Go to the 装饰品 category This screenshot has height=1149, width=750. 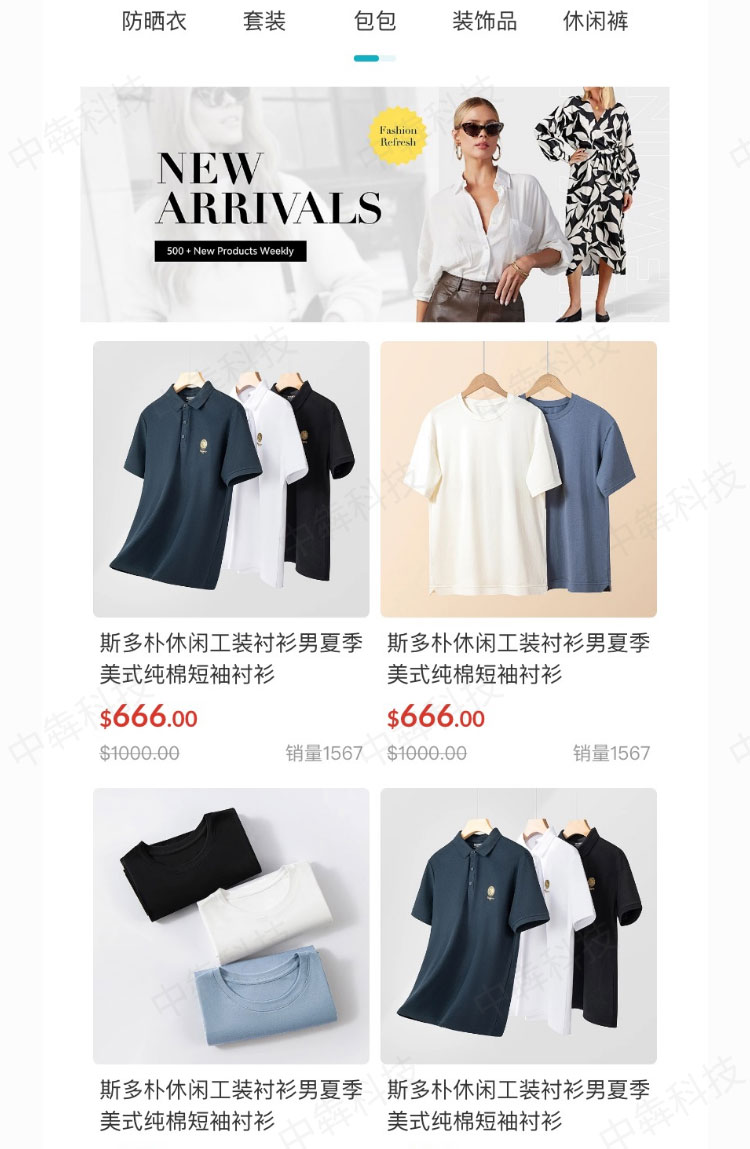pos(484,21)
